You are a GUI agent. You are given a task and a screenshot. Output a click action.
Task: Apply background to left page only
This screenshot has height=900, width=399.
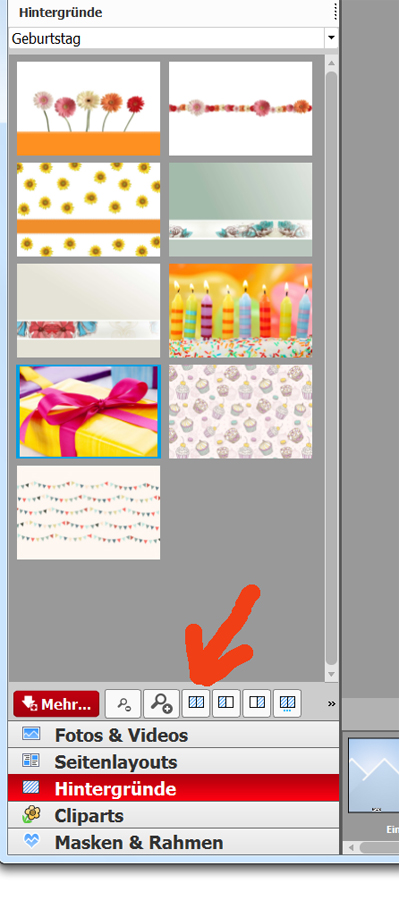click(x=226, y=704)
